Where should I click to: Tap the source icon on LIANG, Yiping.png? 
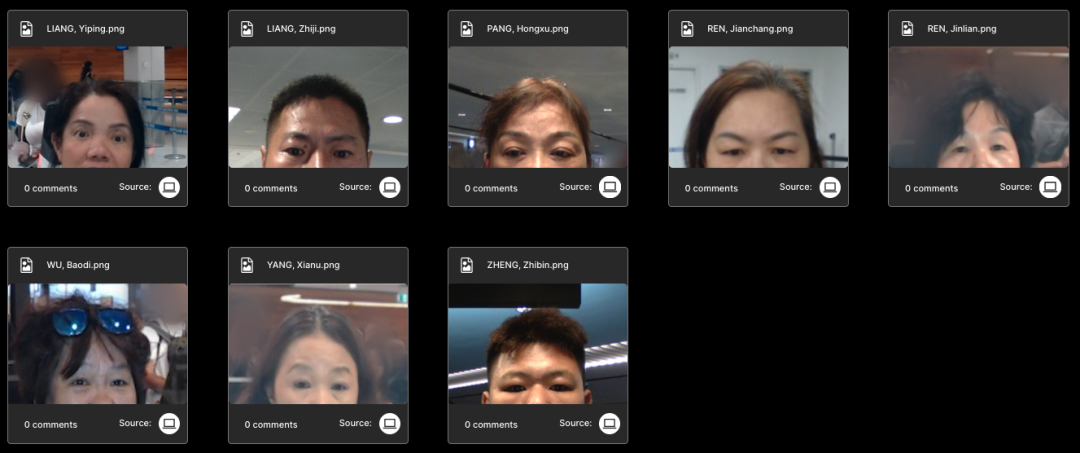(x=169, y=187)
